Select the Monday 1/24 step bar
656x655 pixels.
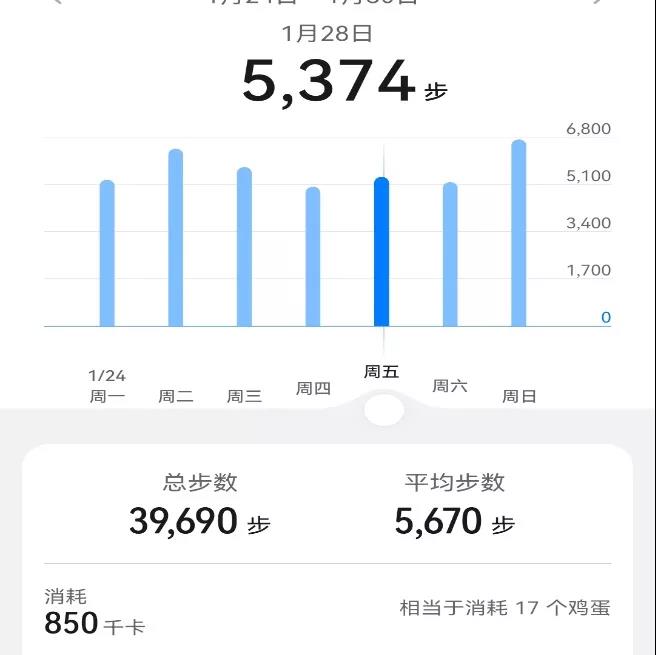(107, 254)
